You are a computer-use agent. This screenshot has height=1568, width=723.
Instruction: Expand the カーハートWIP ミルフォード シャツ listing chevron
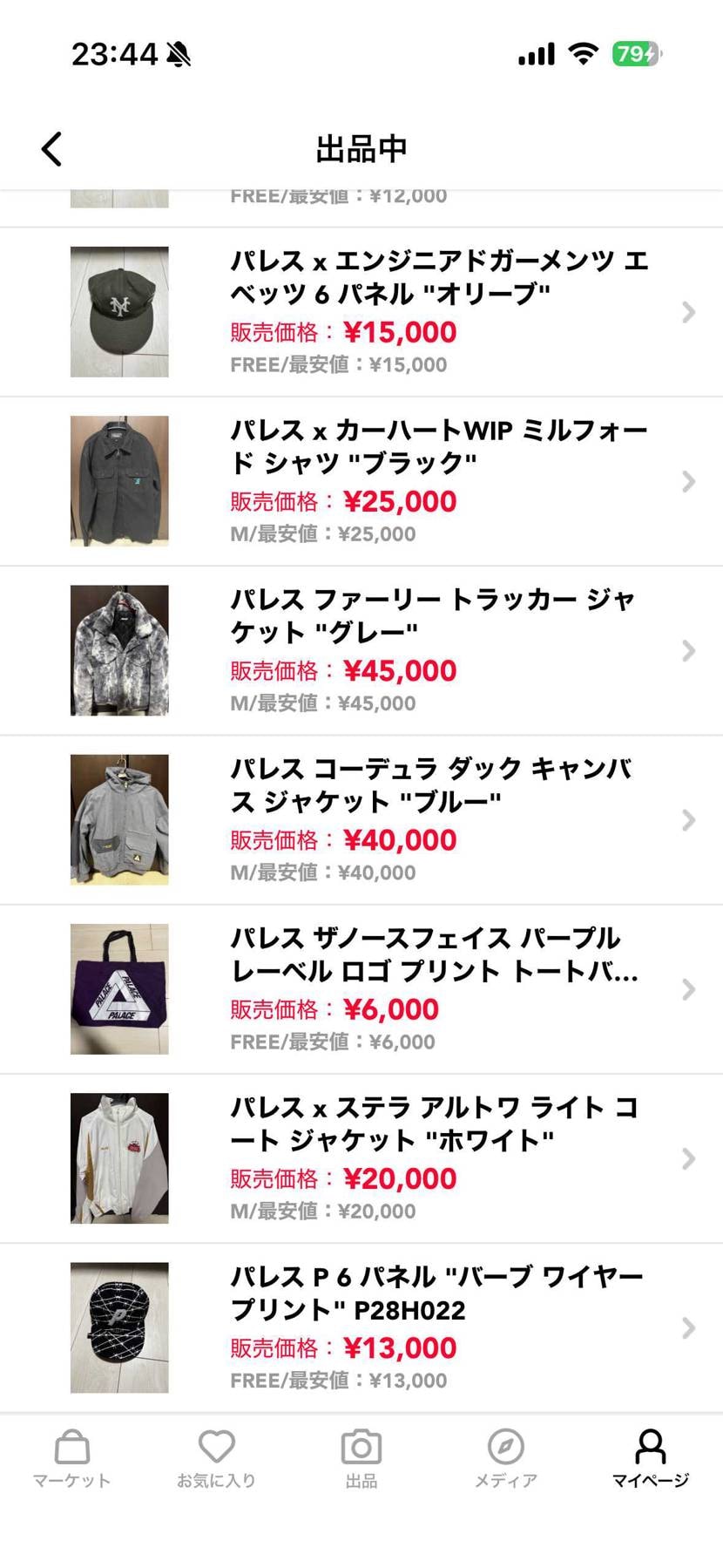[689, 480]
